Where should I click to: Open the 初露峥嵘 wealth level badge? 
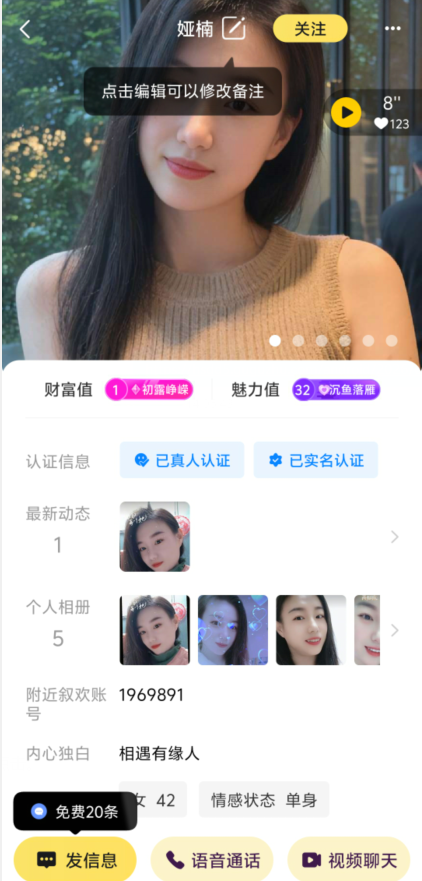[149, 390]
